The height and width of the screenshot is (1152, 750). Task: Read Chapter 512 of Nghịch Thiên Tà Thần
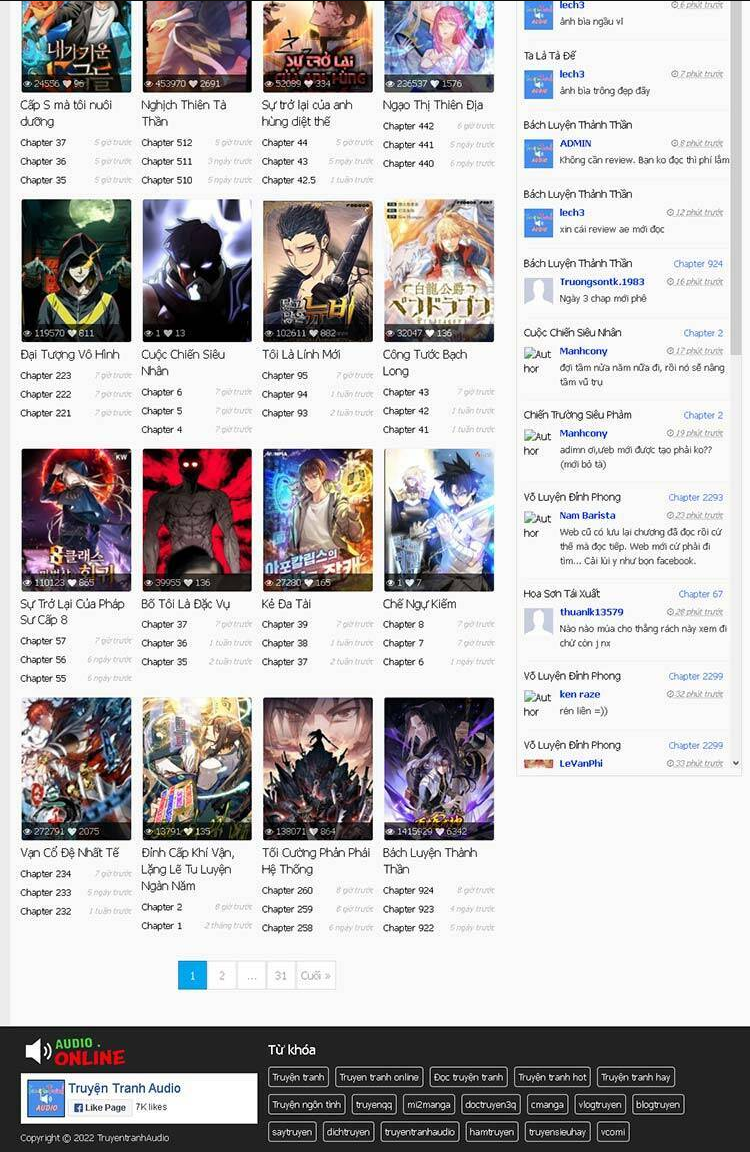pyautogui.click(x=166, y=143)
